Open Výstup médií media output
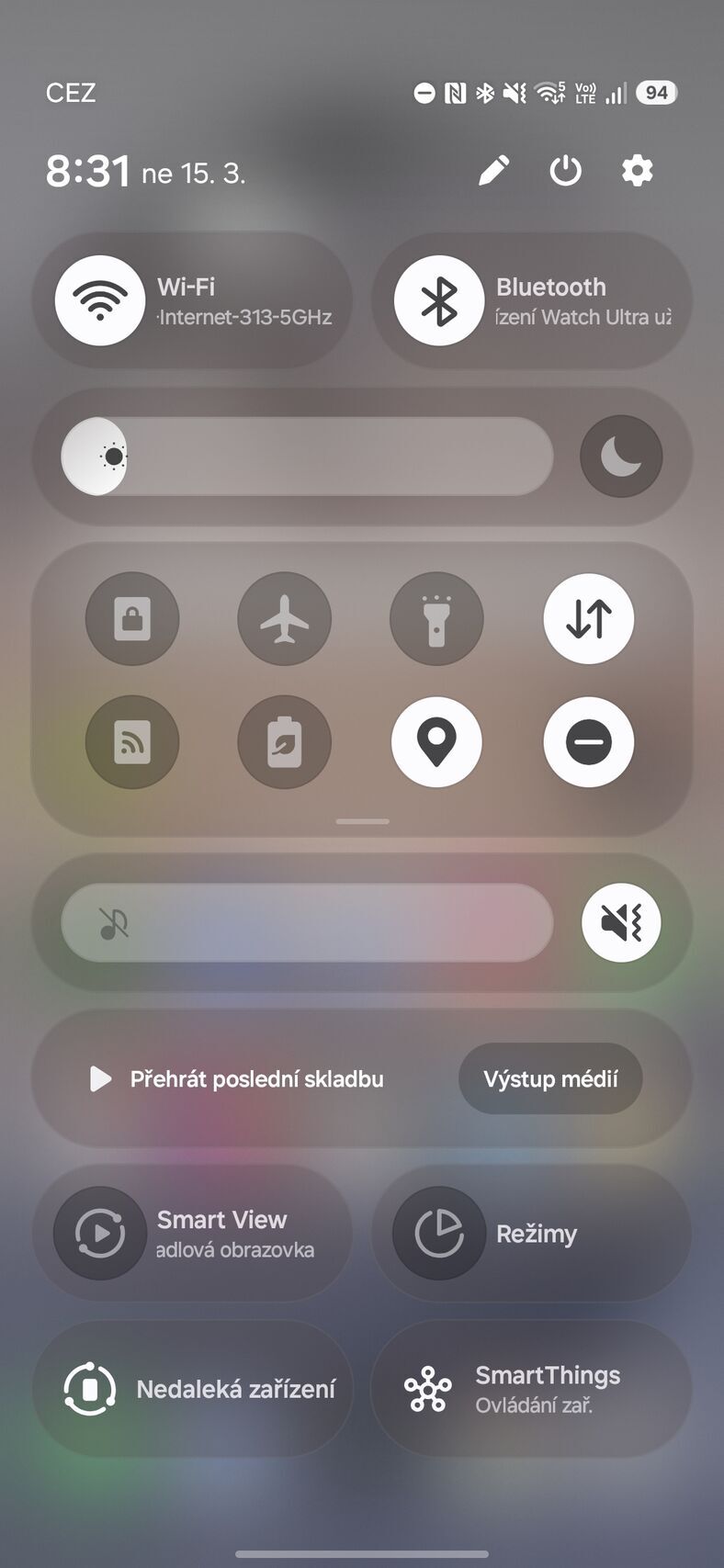 coord(550,1079)
